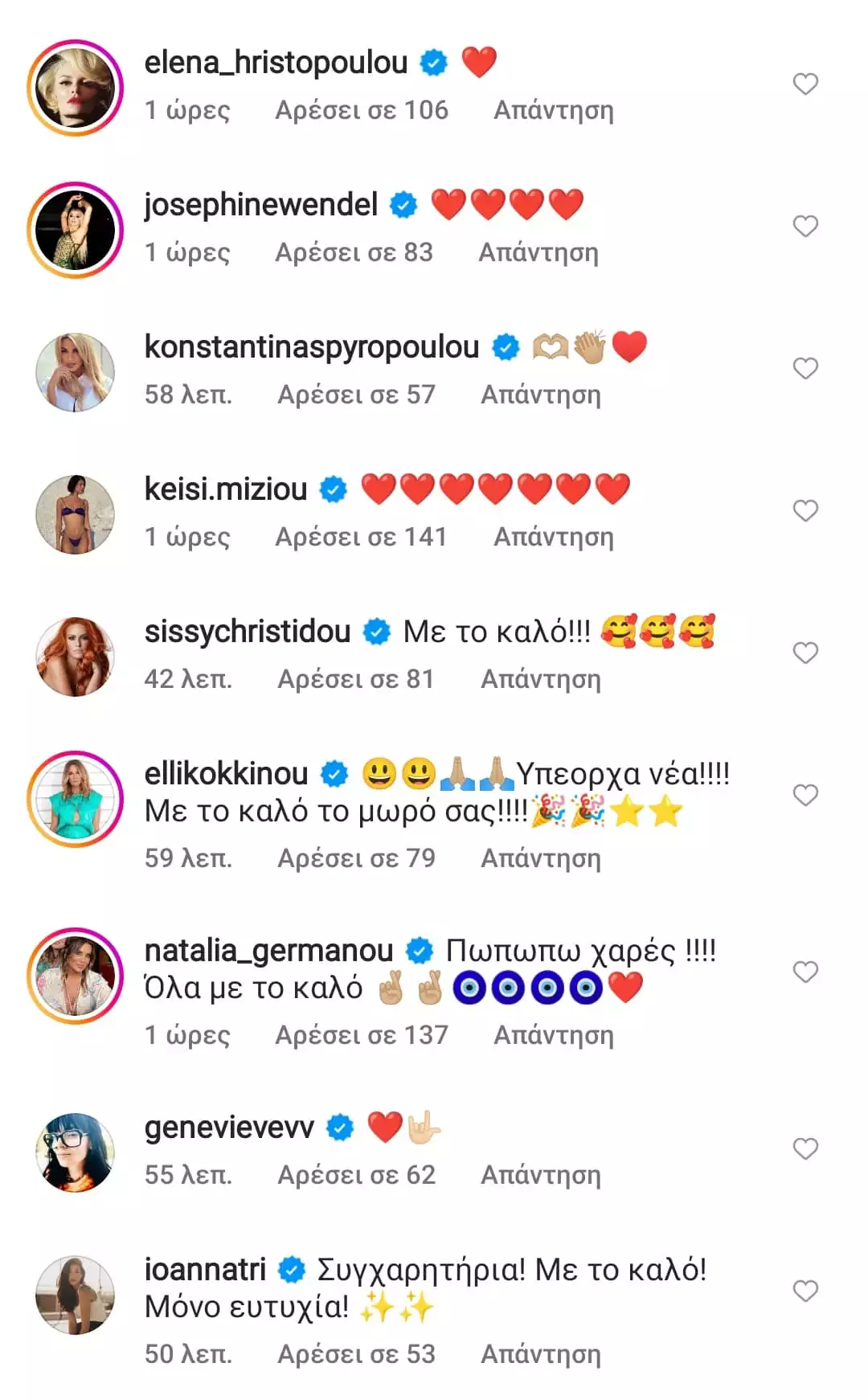Open elena_hristopoulou's profile picture

click(x=76, y=88)
